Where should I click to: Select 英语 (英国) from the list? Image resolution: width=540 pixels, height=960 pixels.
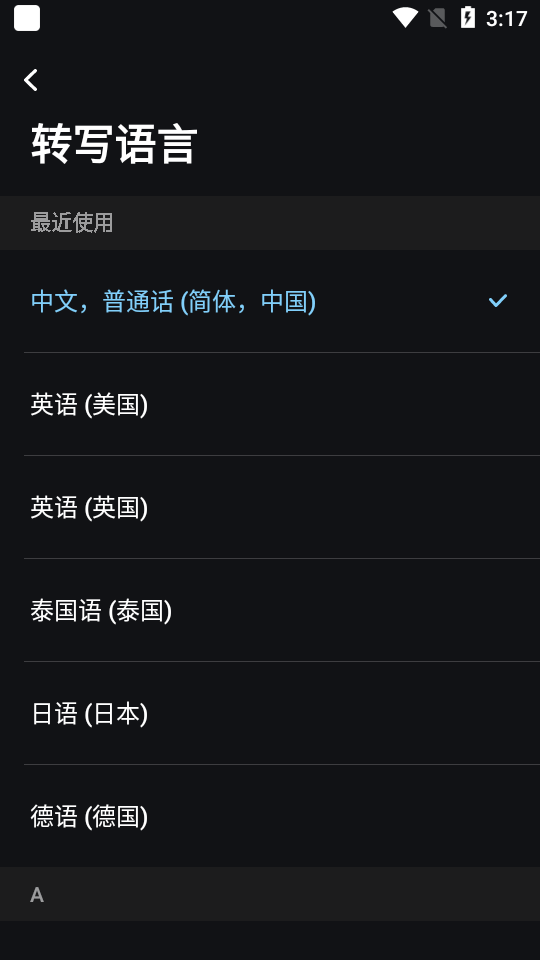[270, 507]
